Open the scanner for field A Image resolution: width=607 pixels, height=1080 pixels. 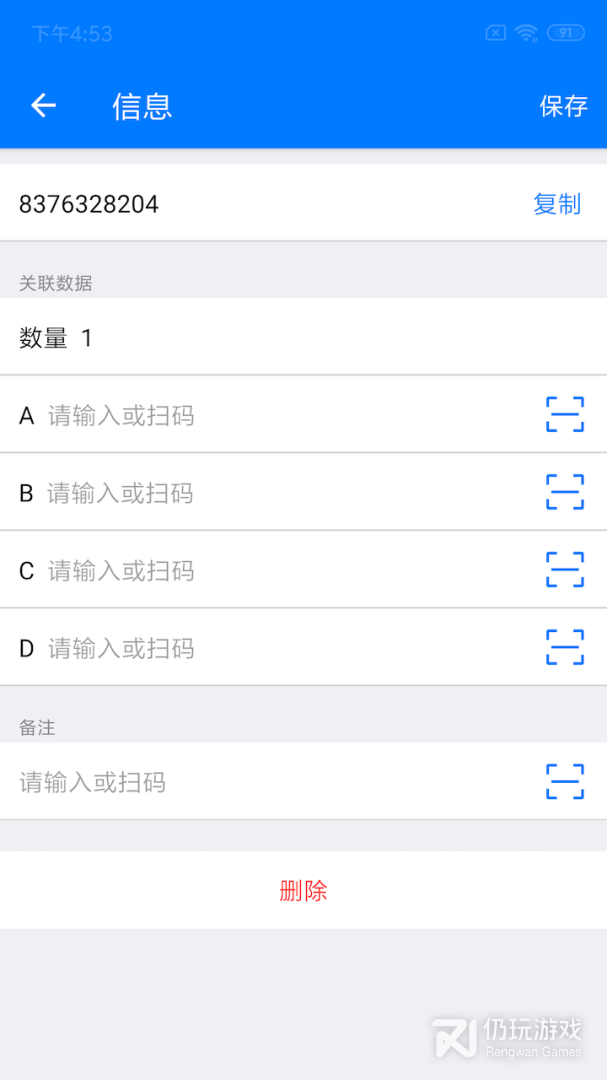point(565,414)
